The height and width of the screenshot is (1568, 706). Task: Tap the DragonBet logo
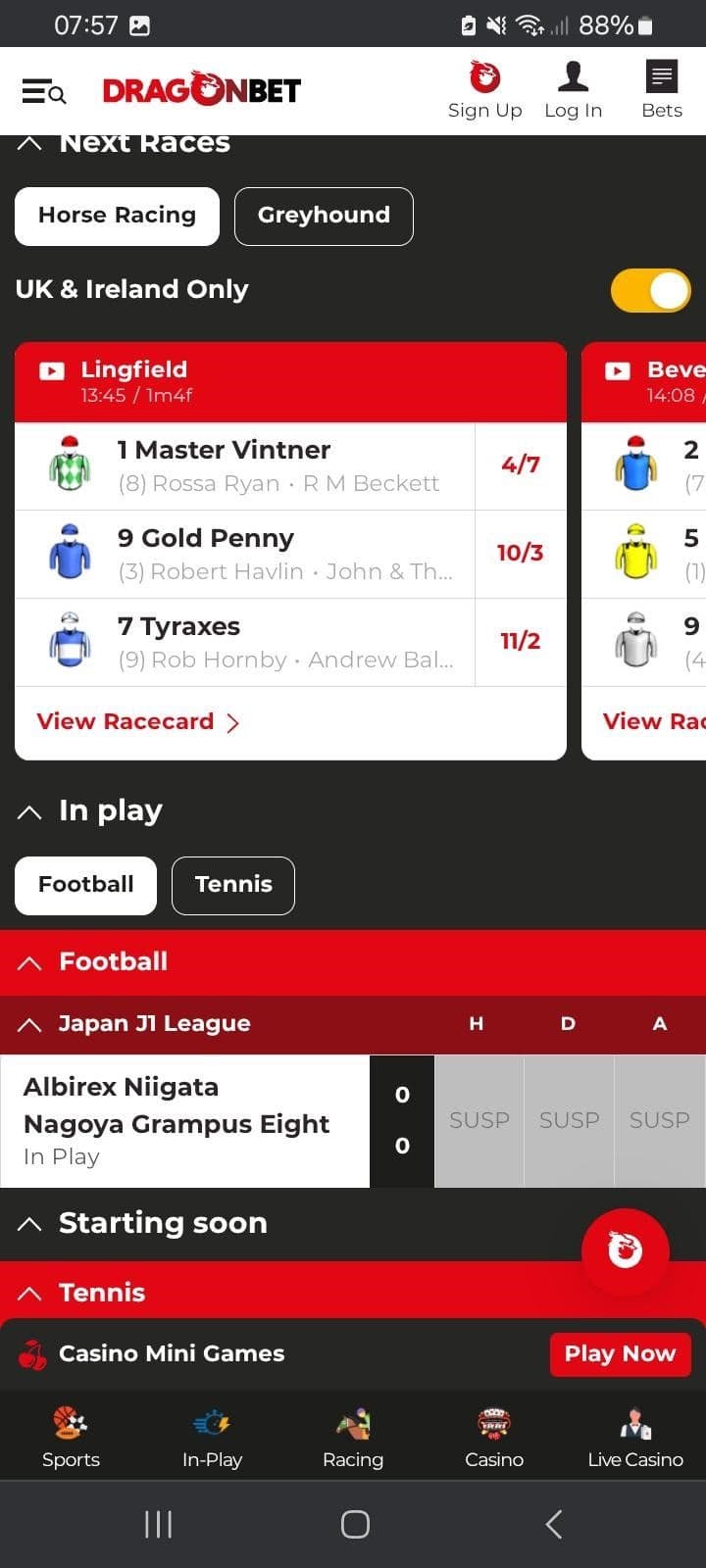coord(200,86)
